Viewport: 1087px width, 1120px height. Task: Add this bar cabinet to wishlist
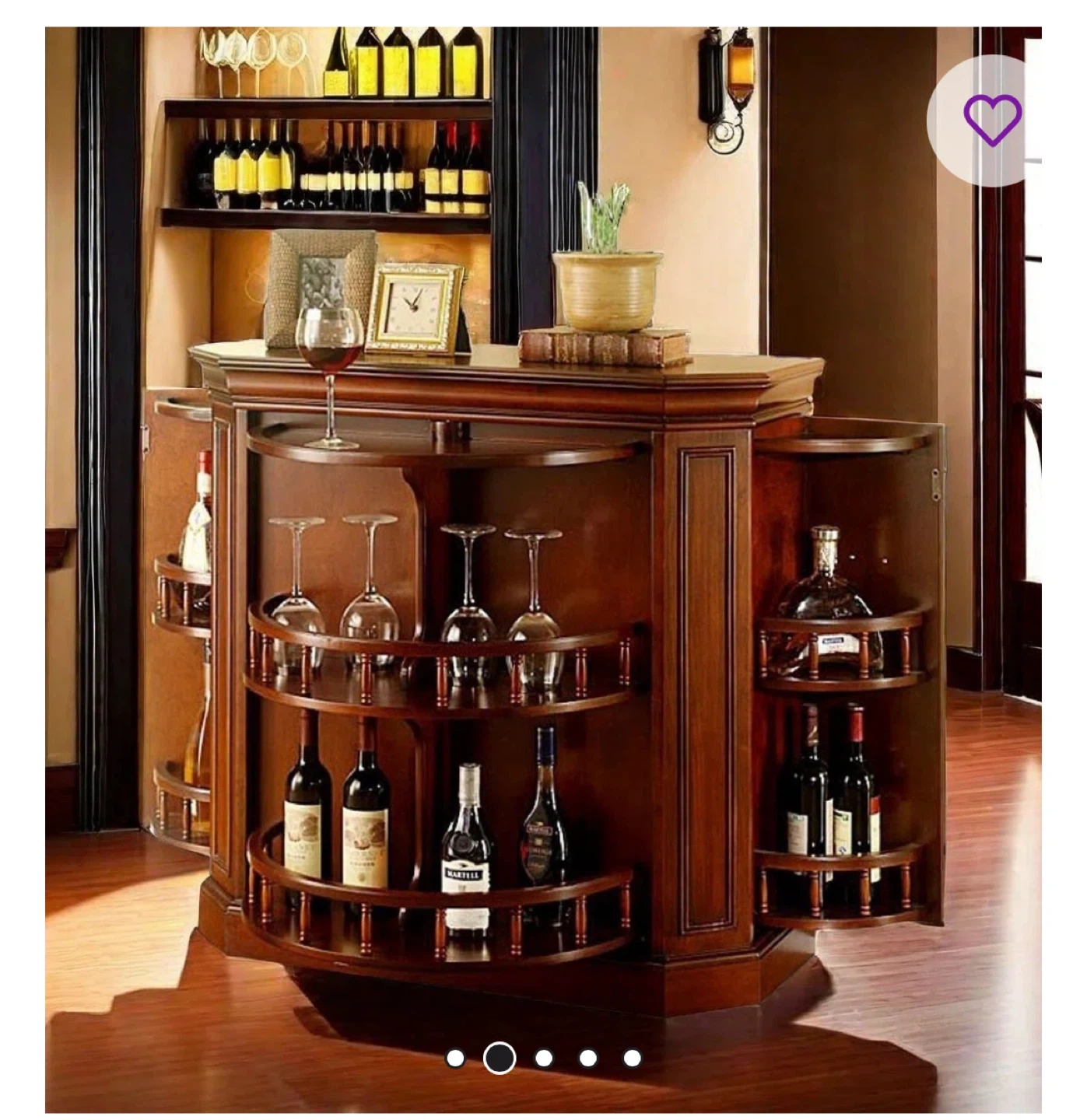pos(992,120)
